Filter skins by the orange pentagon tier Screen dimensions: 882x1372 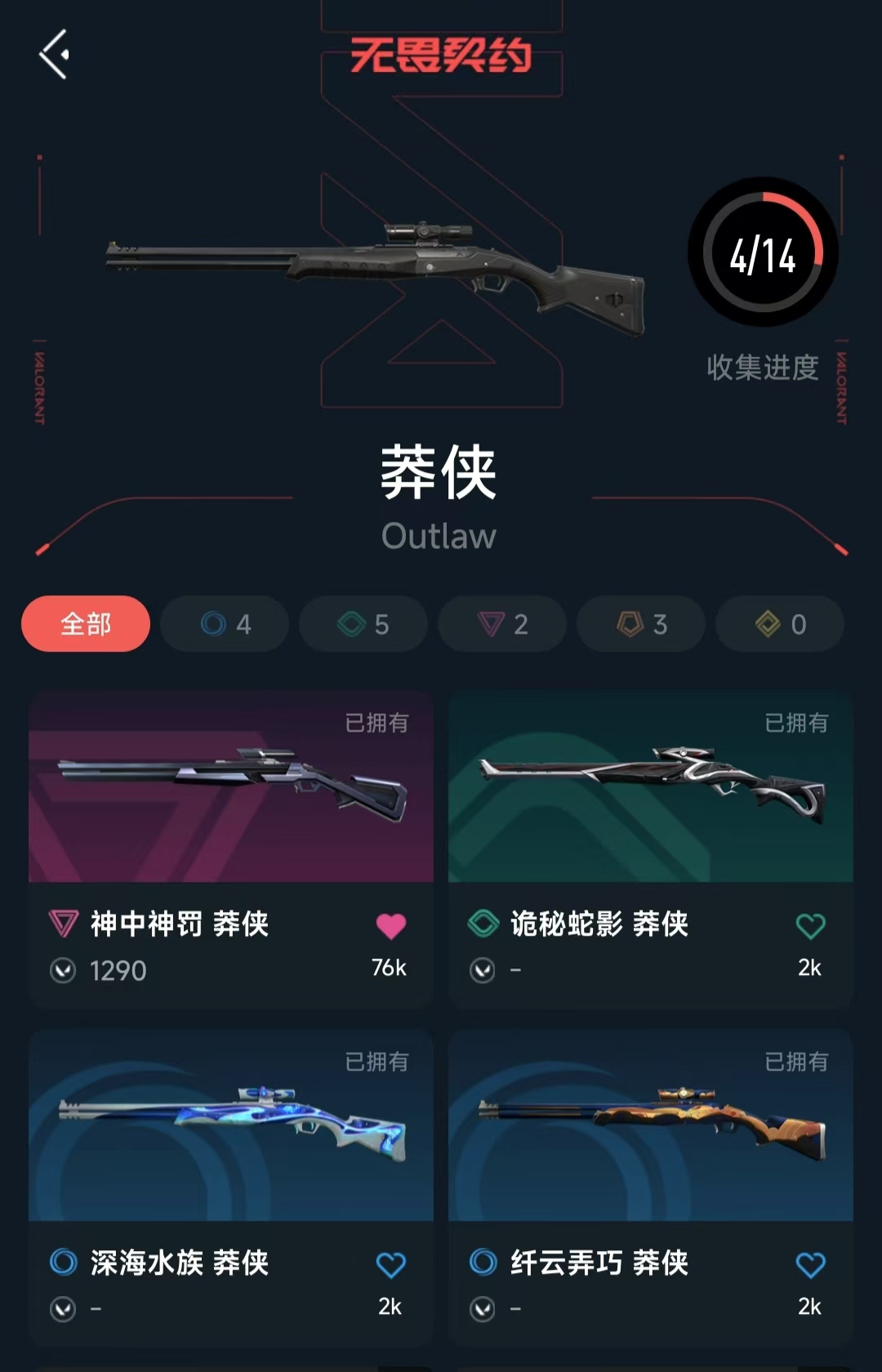pos(641,624)
